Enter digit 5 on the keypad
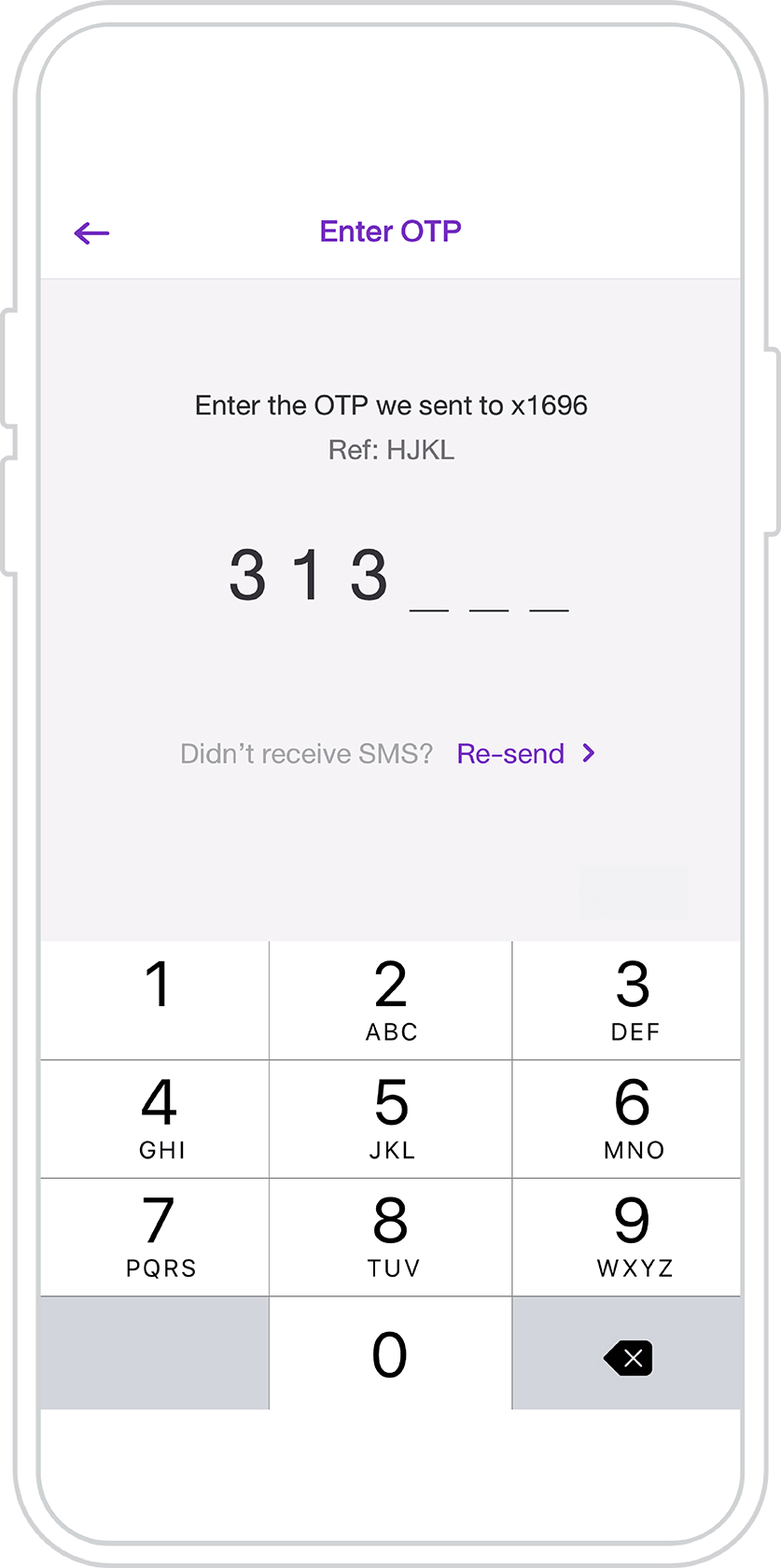 click(391, 1118)
